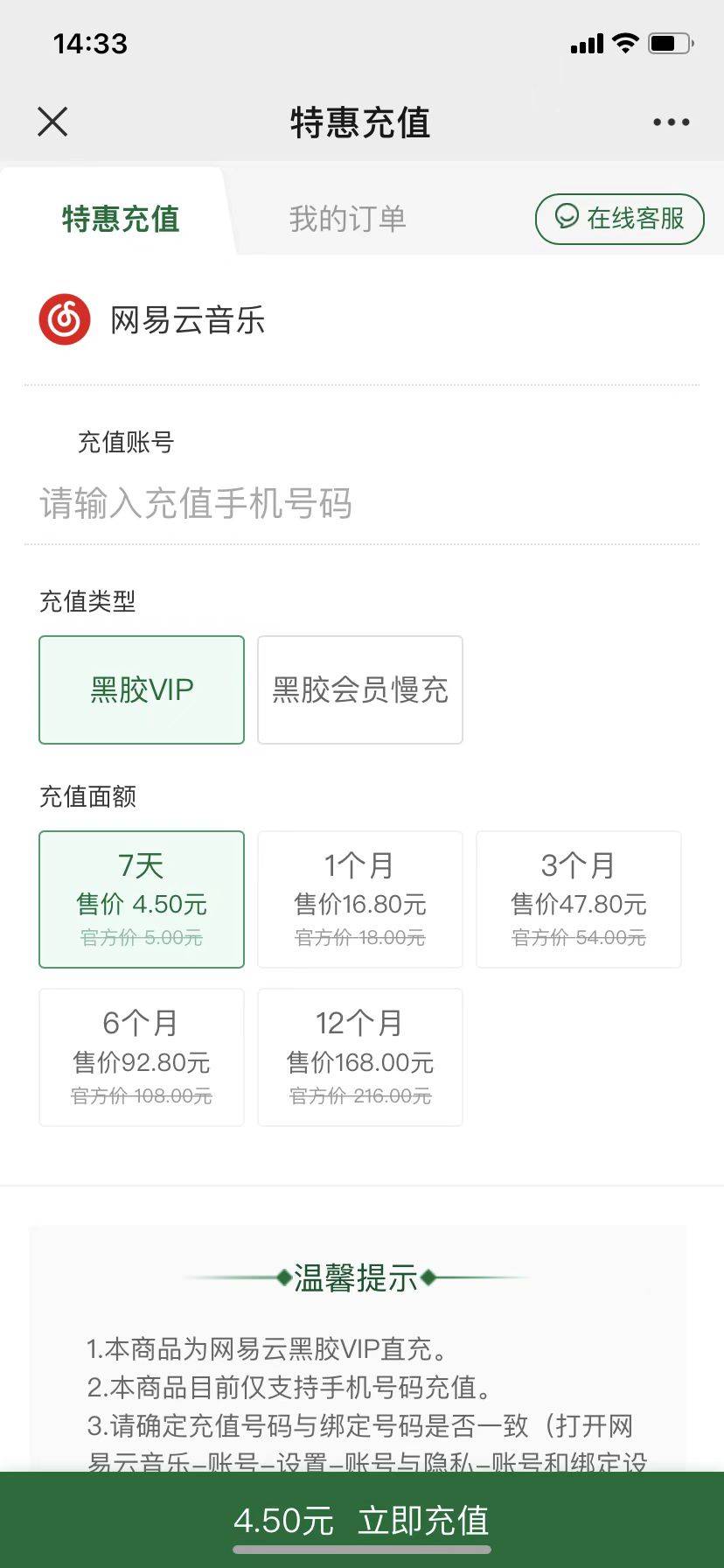Click the battery icon in status bar
This screenshot has width=724, height=1568.
point(669,42)
